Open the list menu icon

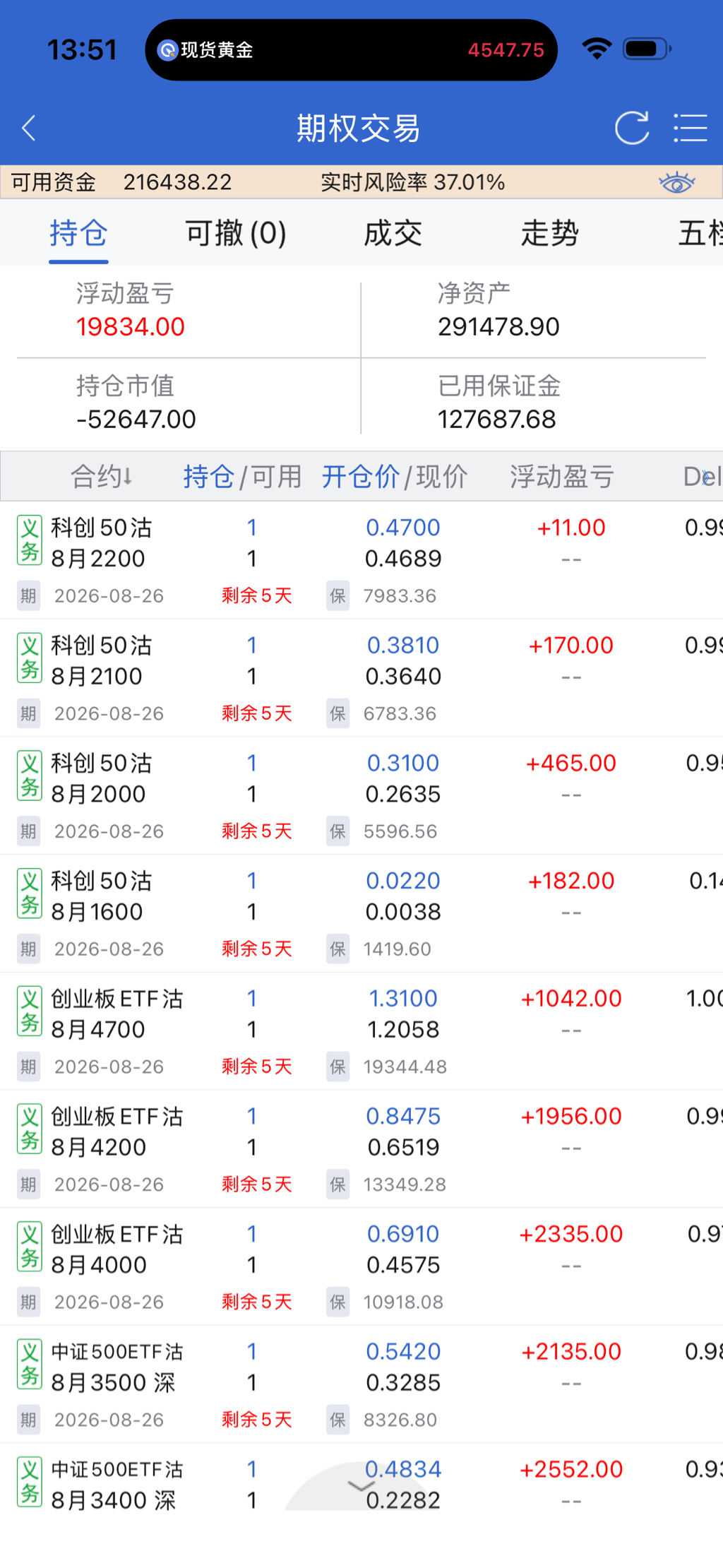coord(690,128)
